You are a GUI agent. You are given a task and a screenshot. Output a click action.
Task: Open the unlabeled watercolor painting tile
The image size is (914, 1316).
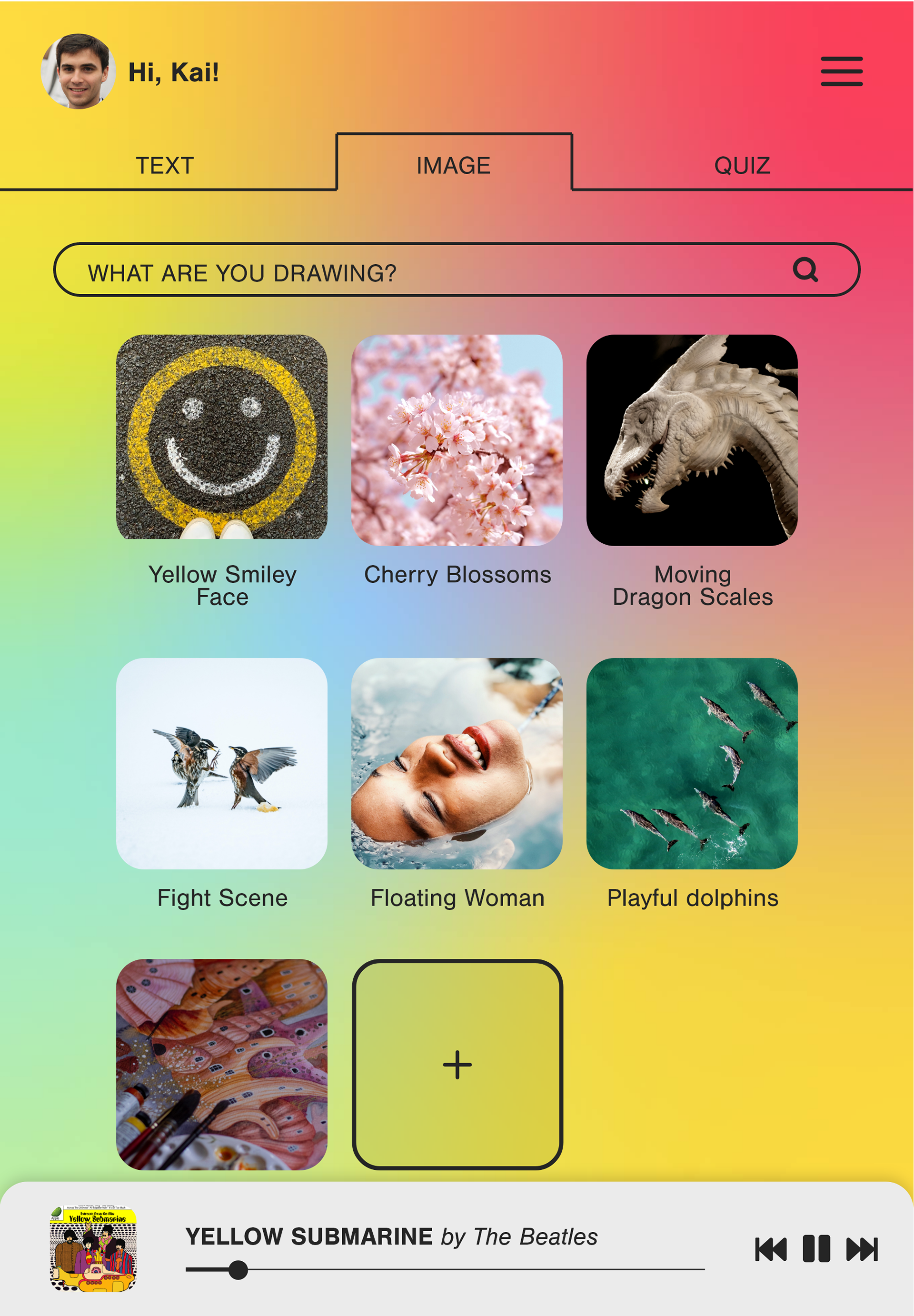coord(222,1064)
